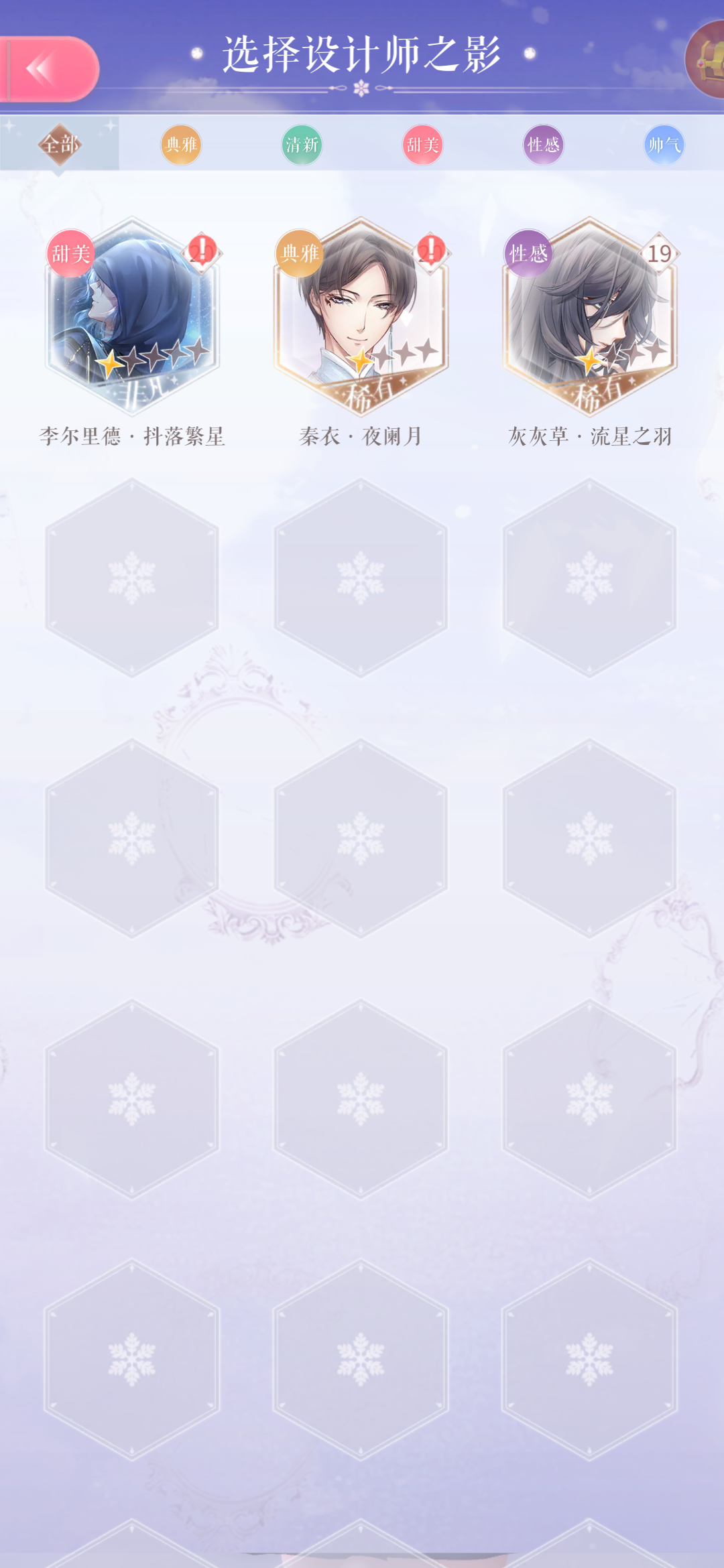The height and width of the screenshot is (1568, 724).
Task: Show the 帅气 category tab
Action: [x=664, y=145]
